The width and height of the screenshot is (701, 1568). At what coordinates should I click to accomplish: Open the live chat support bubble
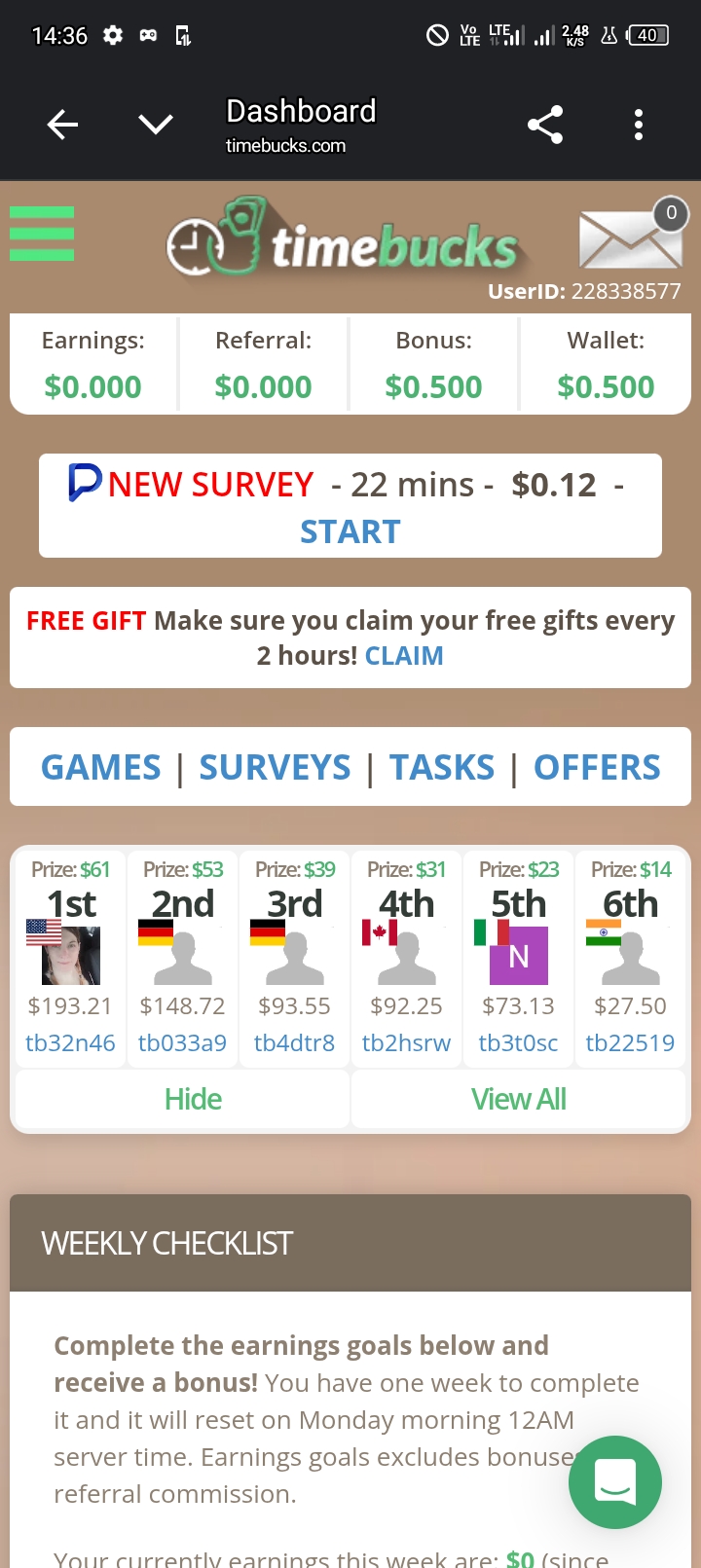click(x=615, y=1481)
